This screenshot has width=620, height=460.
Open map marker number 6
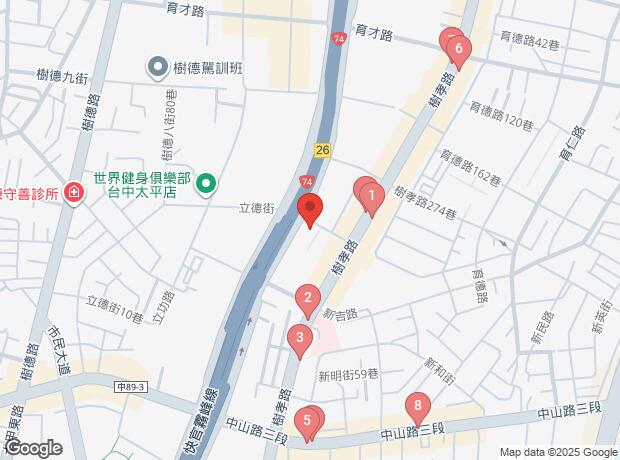tap(459, 48)
